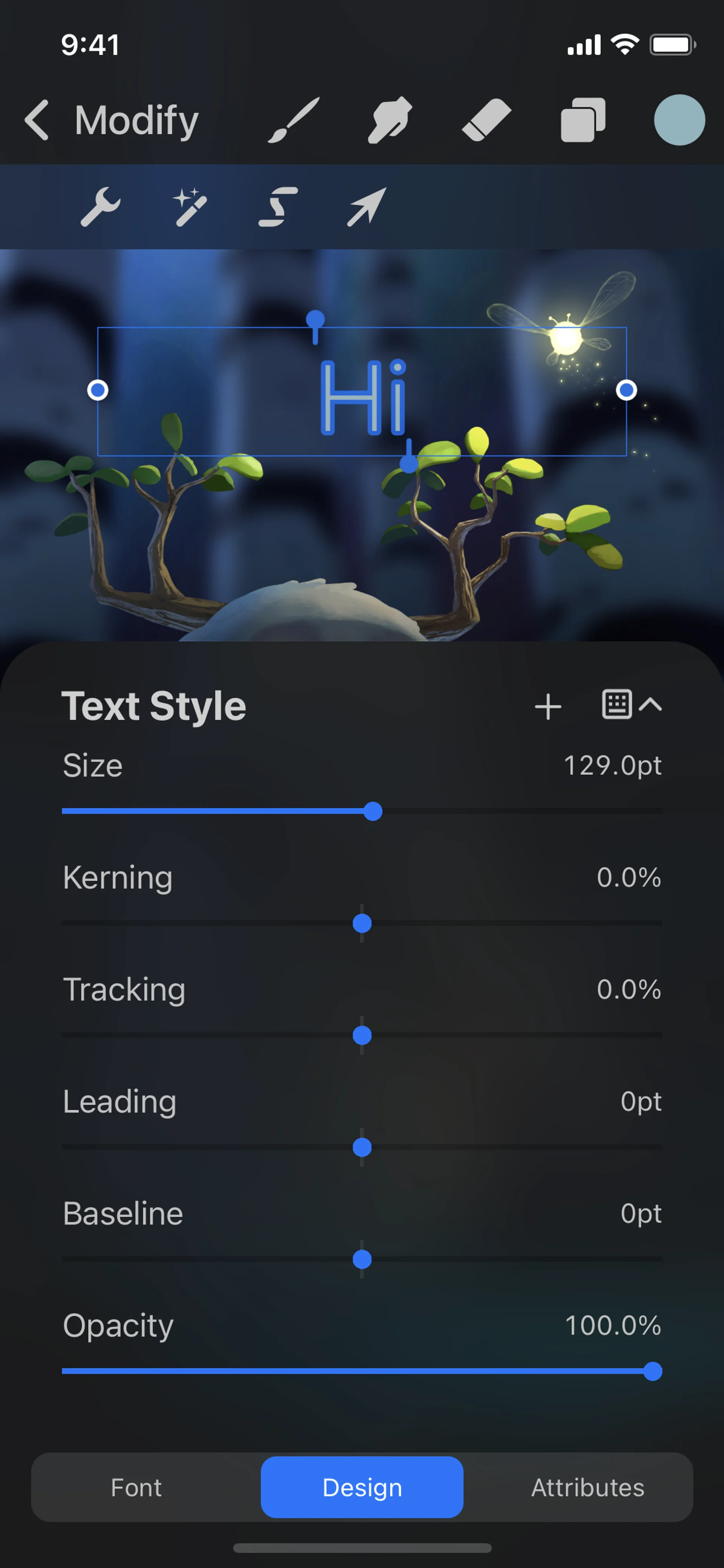Tap the Hi text on canvas
The width and height of the screenshot is (724, 1568).
tap(363, 398)
